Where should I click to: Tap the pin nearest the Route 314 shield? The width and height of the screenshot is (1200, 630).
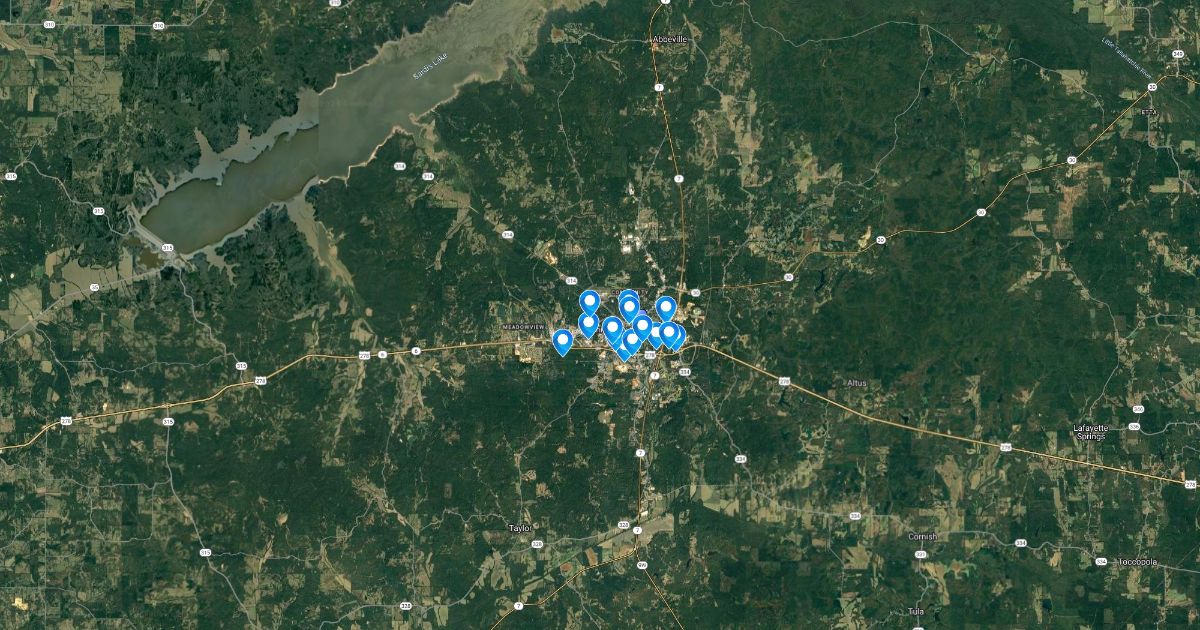pos(589,302)
